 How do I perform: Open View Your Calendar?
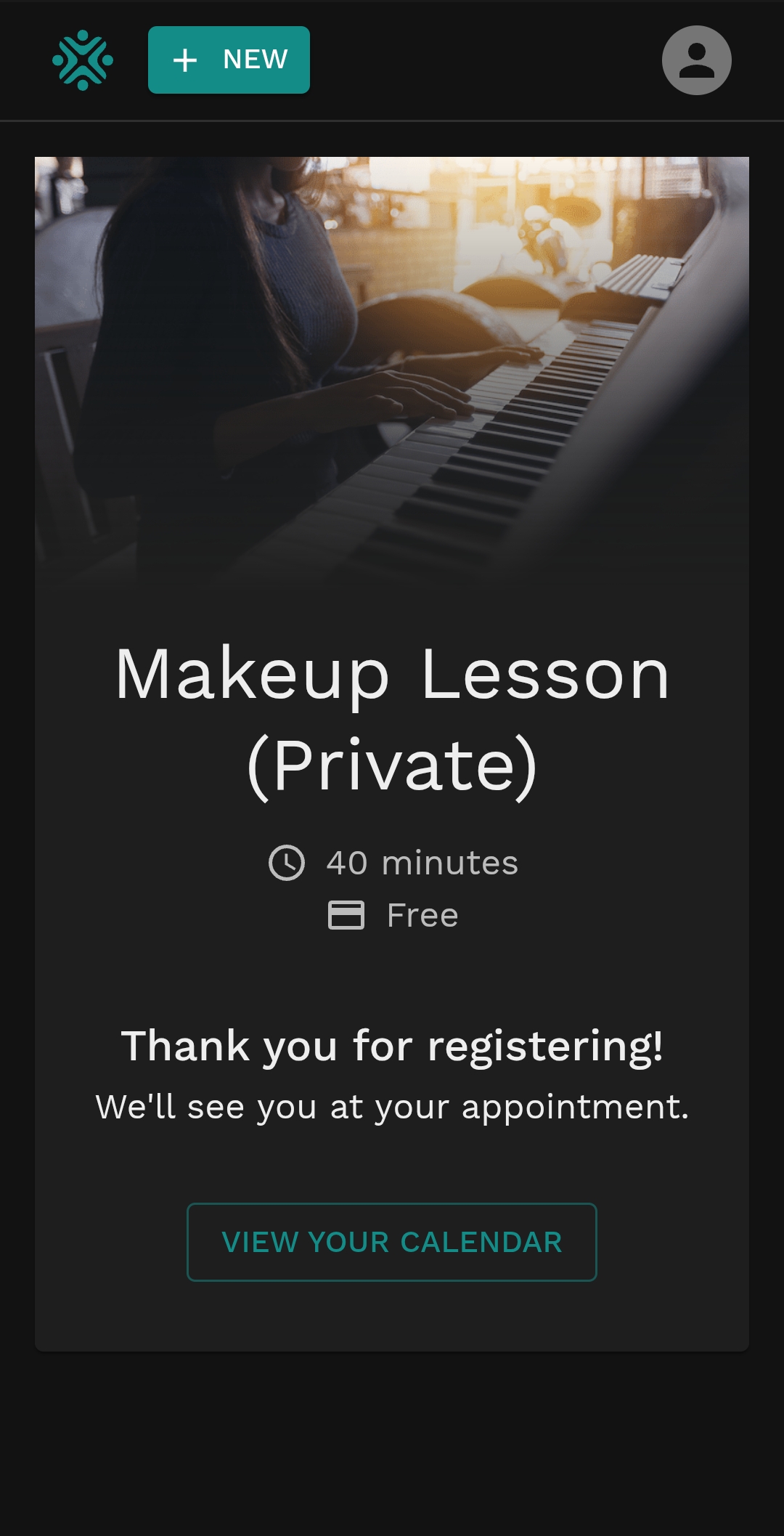[392, 1242]
